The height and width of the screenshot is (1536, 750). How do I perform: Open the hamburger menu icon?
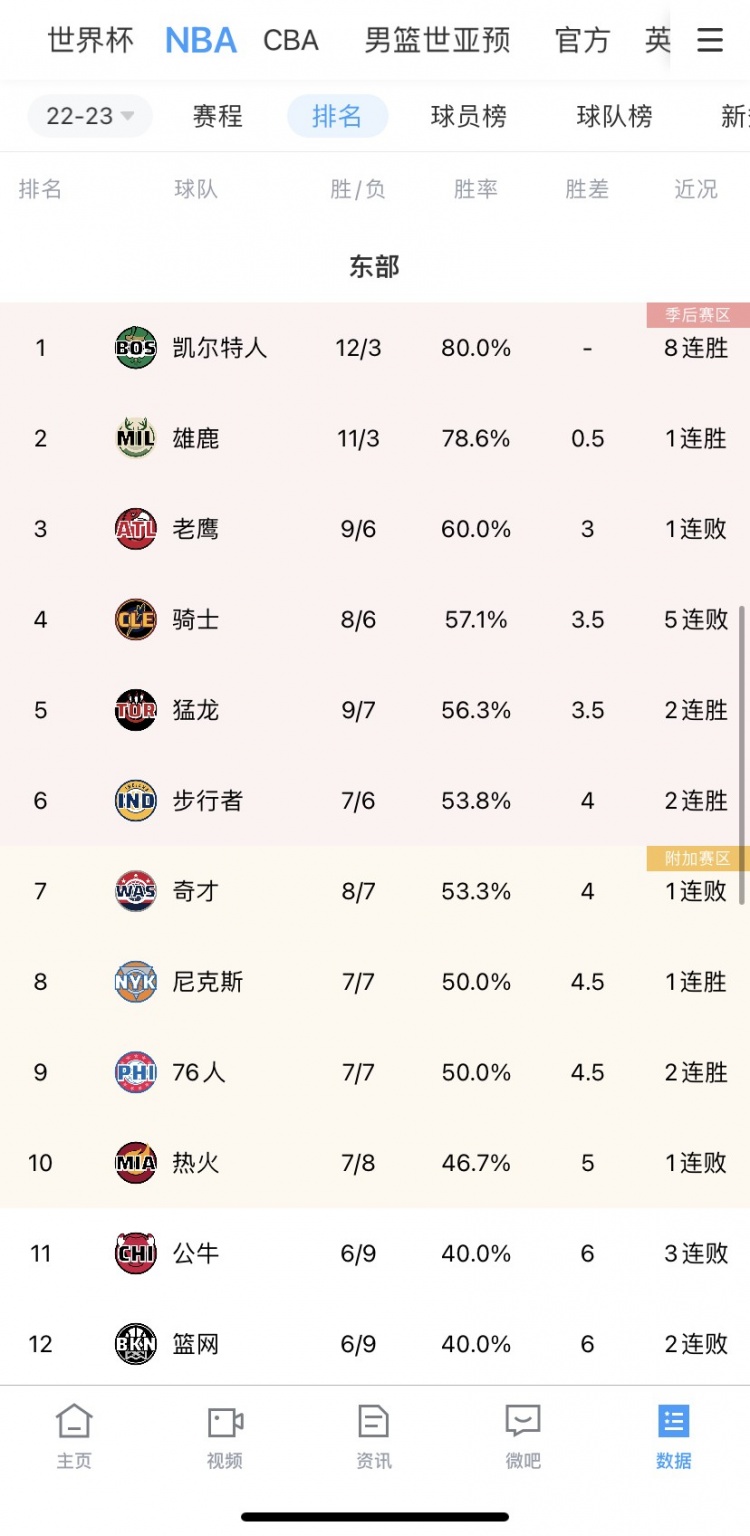point(710,40)
